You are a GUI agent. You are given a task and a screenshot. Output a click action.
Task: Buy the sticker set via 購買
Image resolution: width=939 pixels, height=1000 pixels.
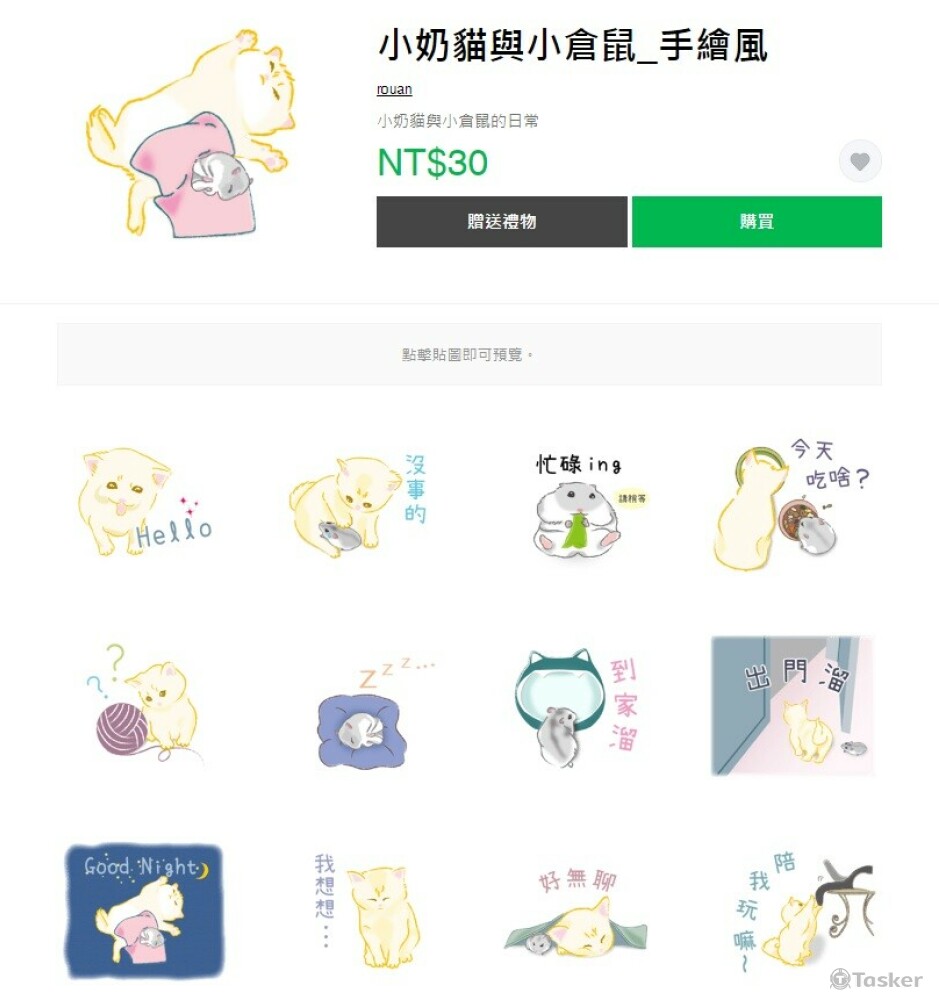(x=756, y=221)
